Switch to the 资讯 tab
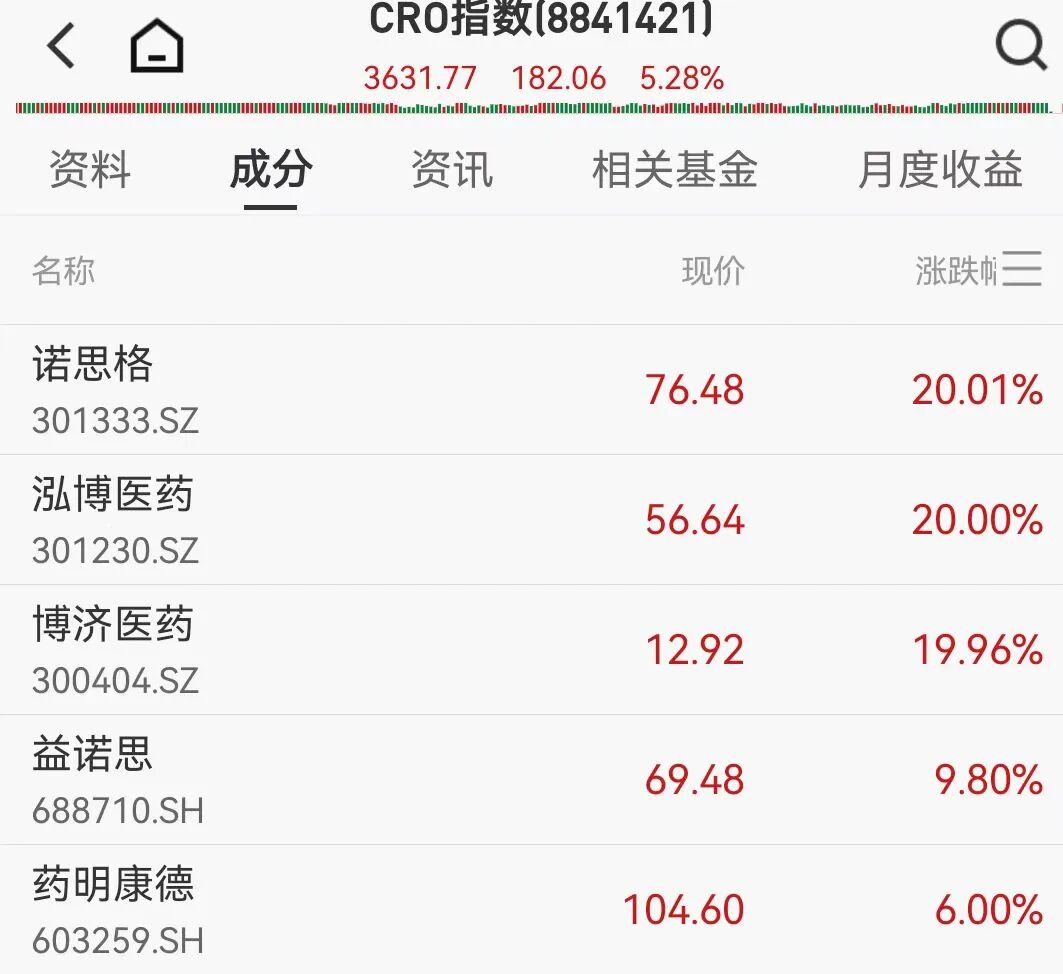 [x=452, y=169]
